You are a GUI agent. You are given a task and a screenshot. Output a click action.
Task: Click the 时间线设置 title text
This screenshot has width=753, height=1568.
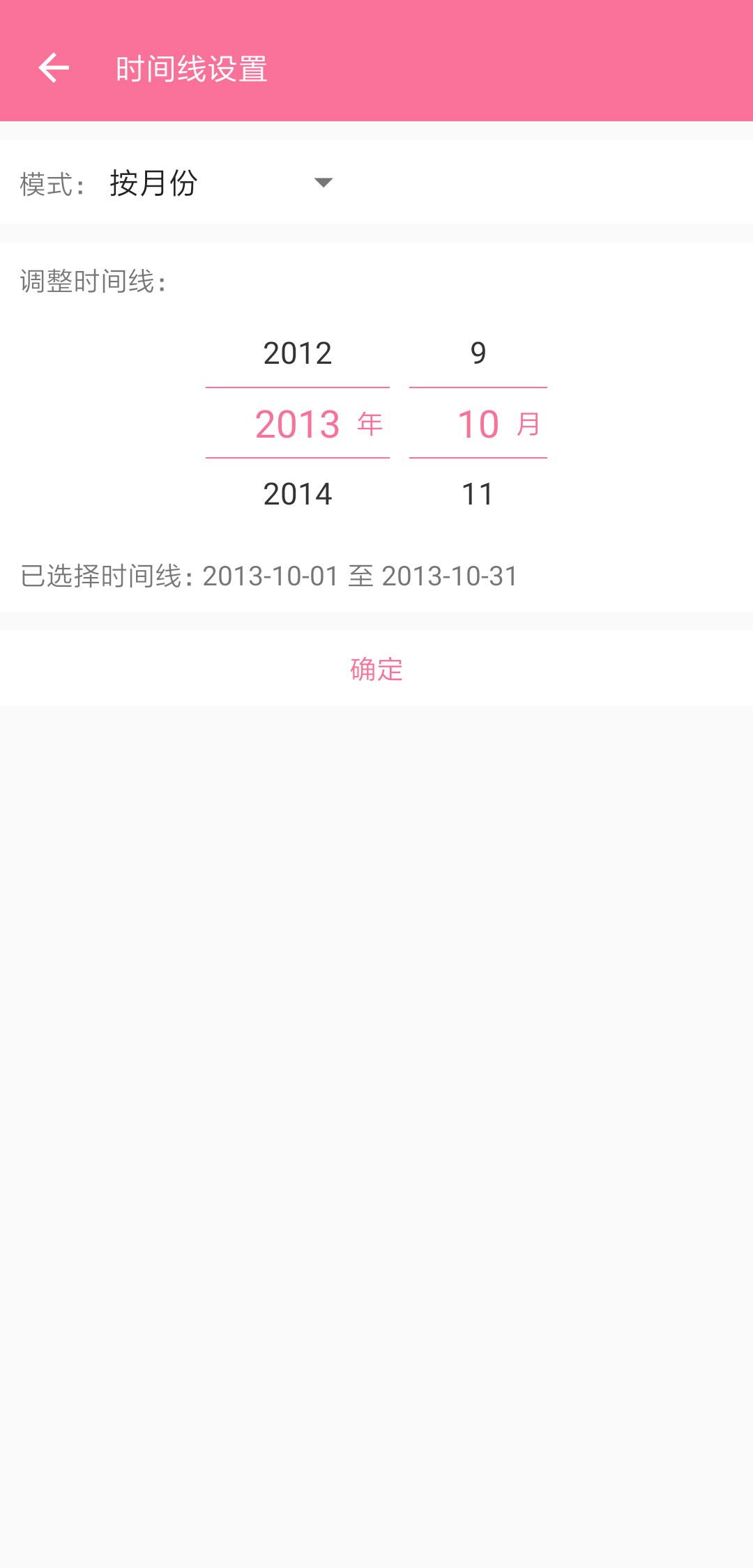pos(192,68)
